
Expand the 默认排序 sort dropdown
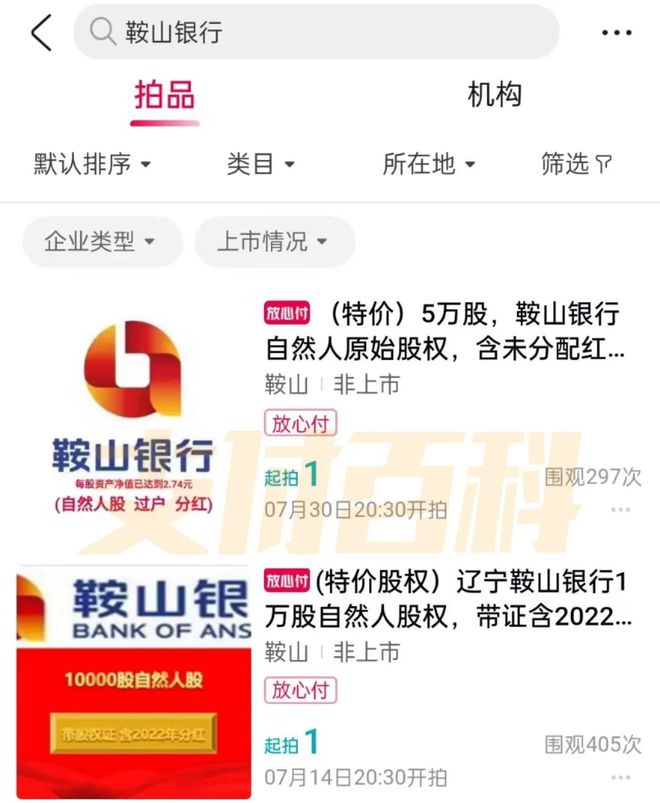tap(92, 164)
